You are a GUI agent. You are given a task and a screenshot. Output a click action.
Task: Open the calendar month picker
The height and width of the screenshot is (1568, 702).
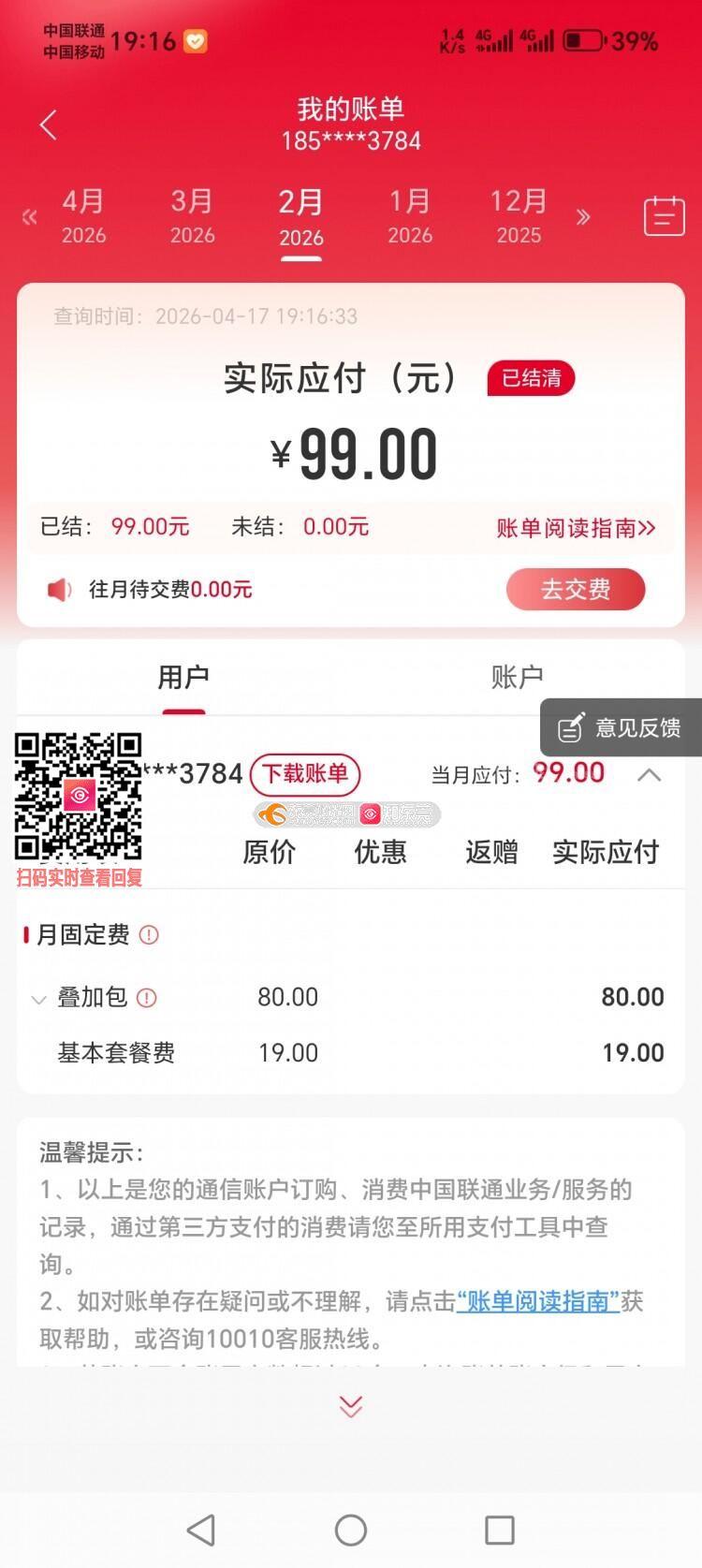(x=664, y=216)
